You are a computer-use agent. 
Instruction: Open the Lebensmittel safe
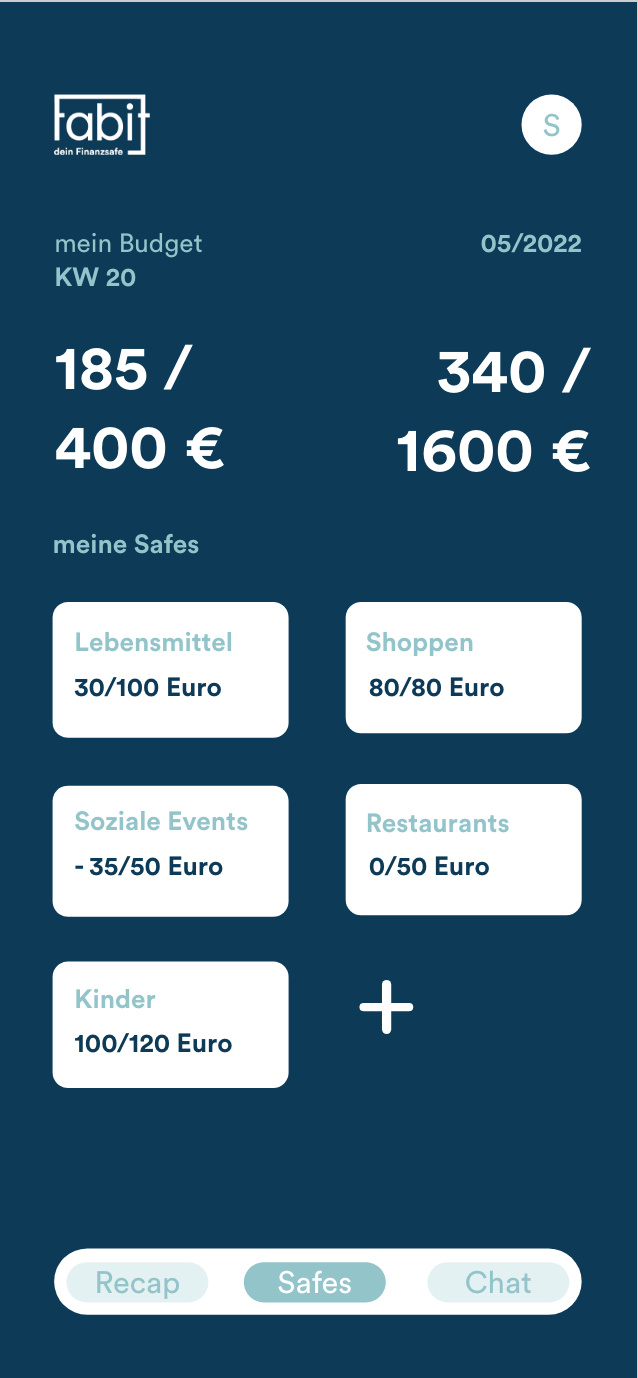pyautogui.click(x=170, y=669)
